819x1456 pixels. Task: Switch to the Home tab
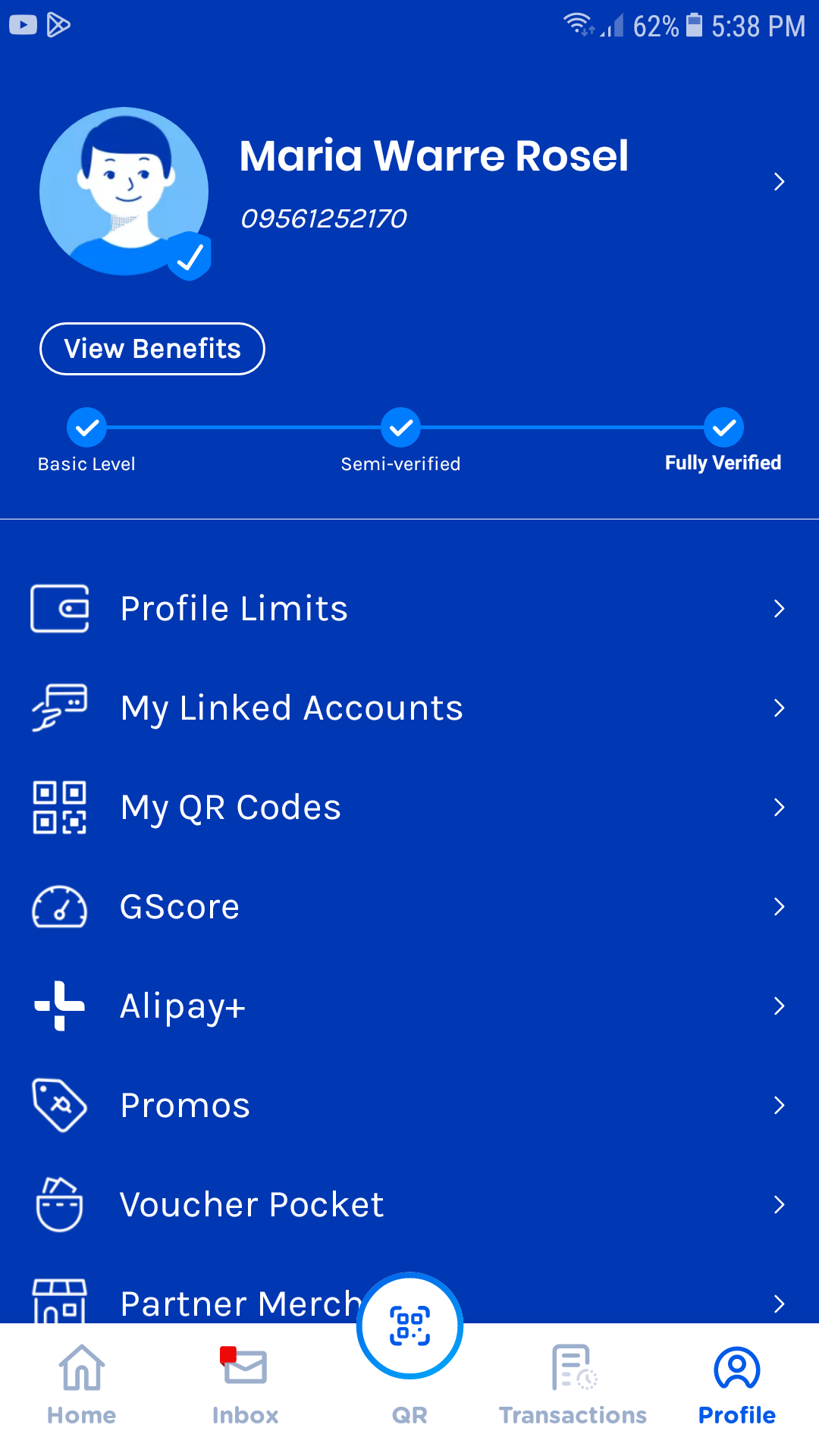coord(82,1385)
